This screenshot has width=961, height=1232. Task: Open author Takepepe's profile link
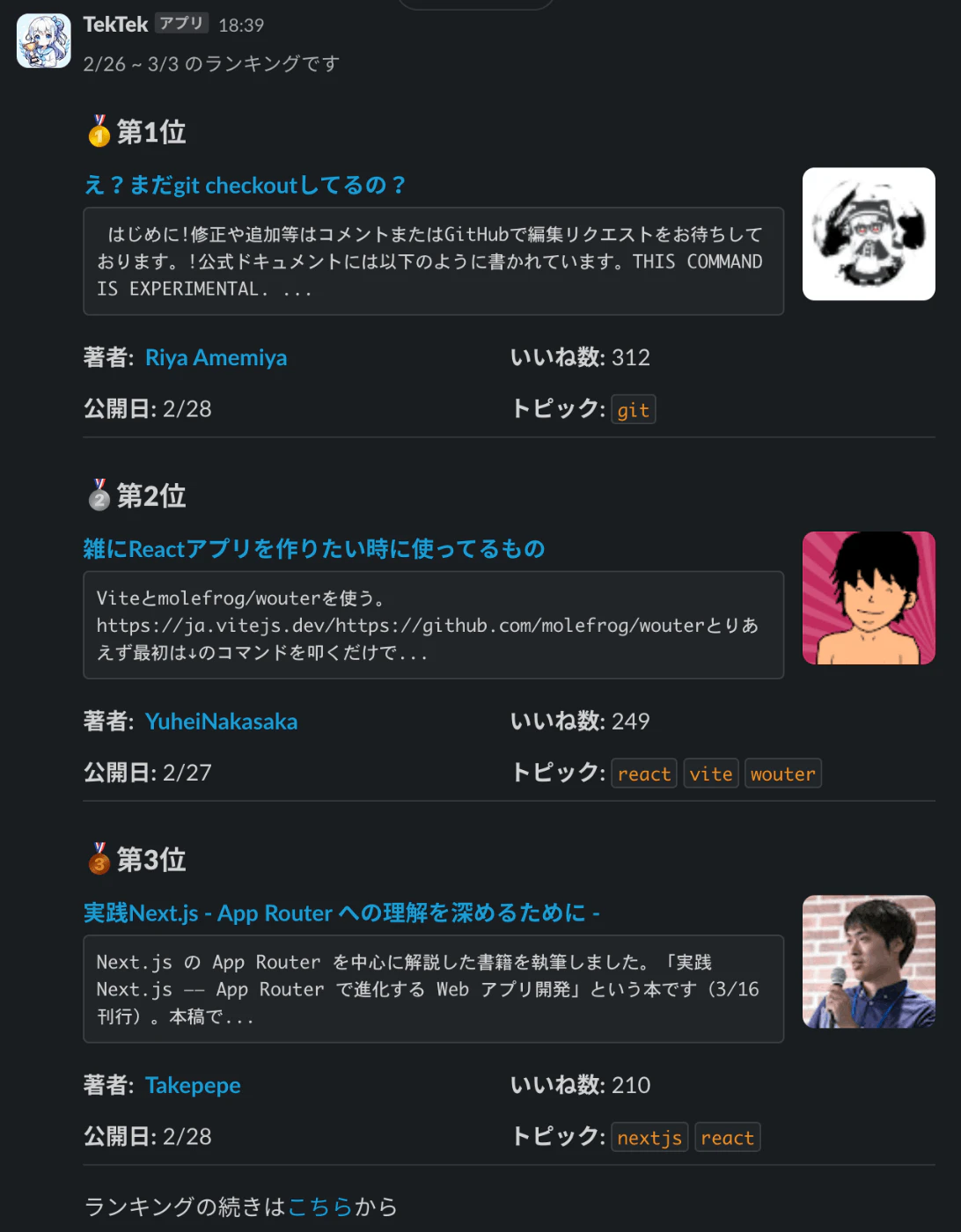tap(193, 1086)
